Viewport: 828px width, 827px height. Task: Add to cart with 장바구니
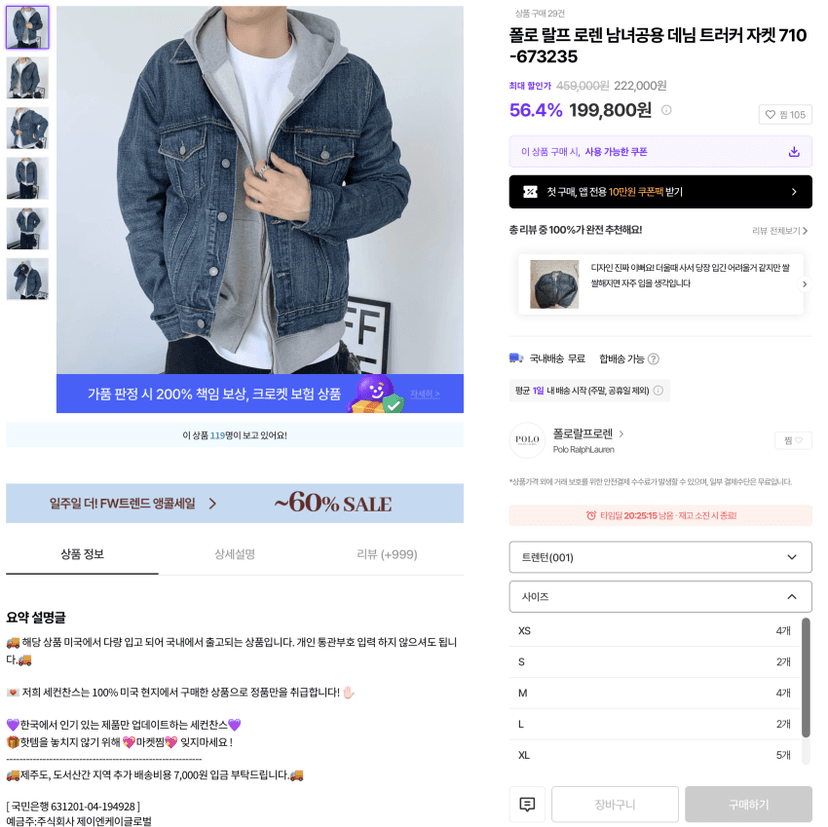[x=615, y=804]
